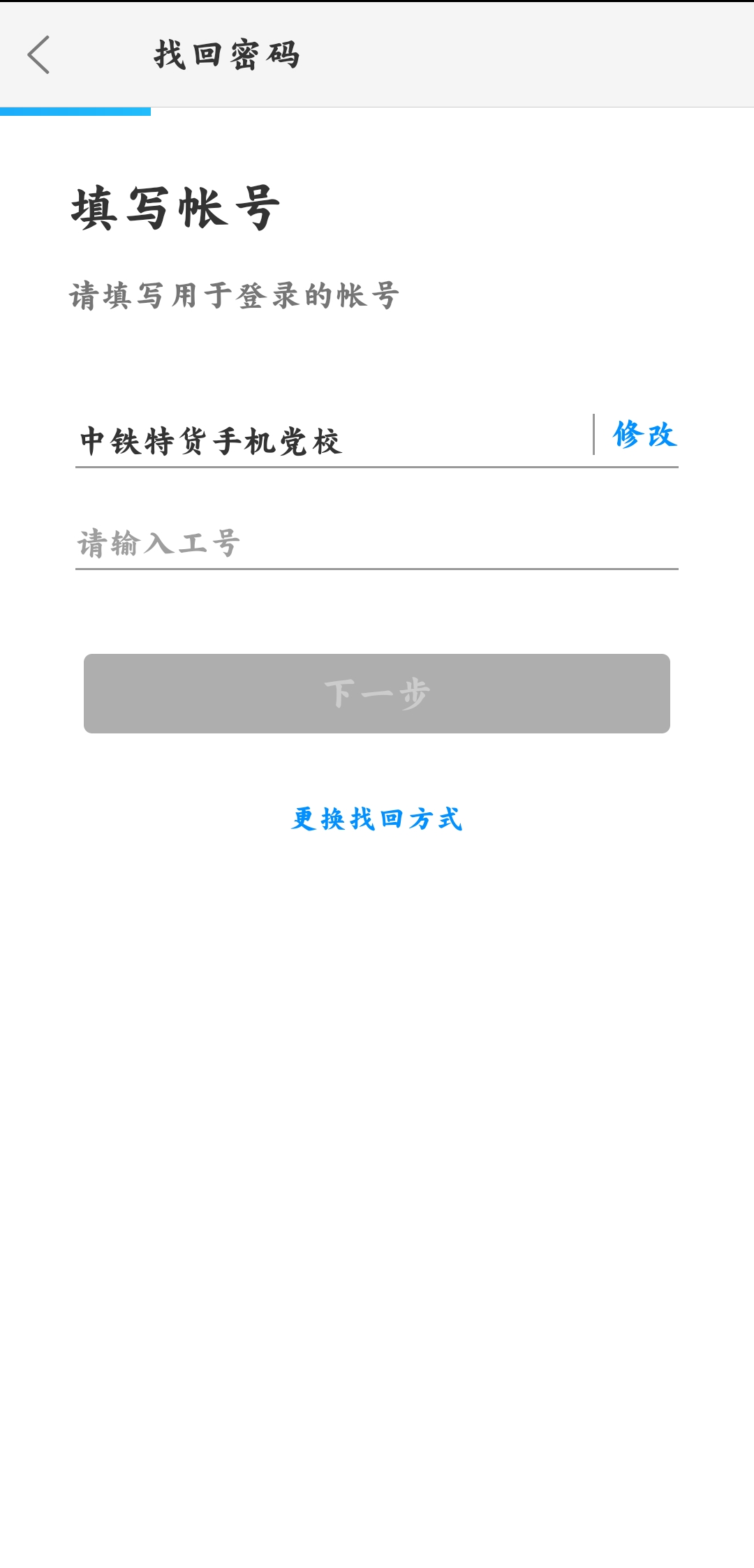The height and width of the screenshot is (1568, 754).
Task: Focus the 请输入工号 input field
Action: pos(376,544)
